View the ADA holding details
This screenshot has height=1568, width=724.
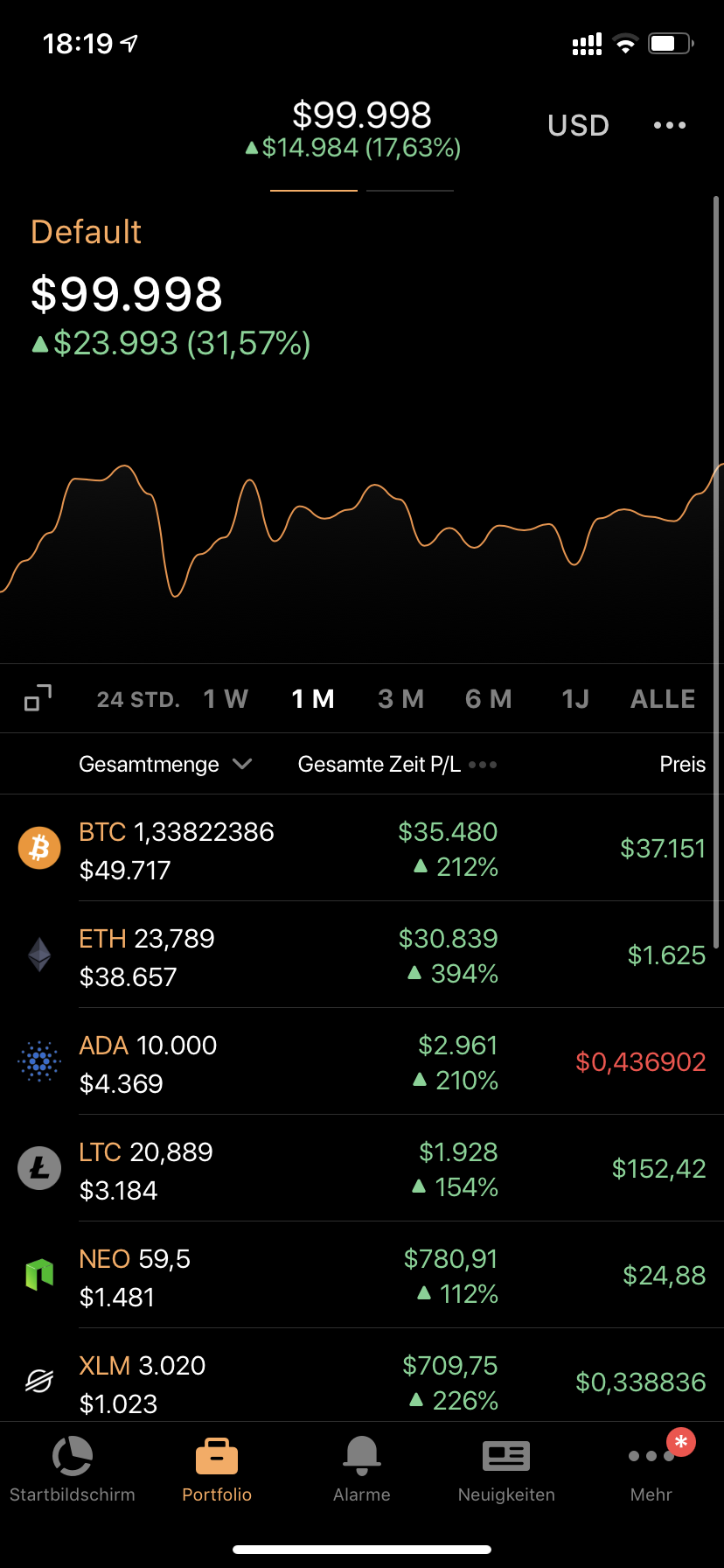point(362,1062)
